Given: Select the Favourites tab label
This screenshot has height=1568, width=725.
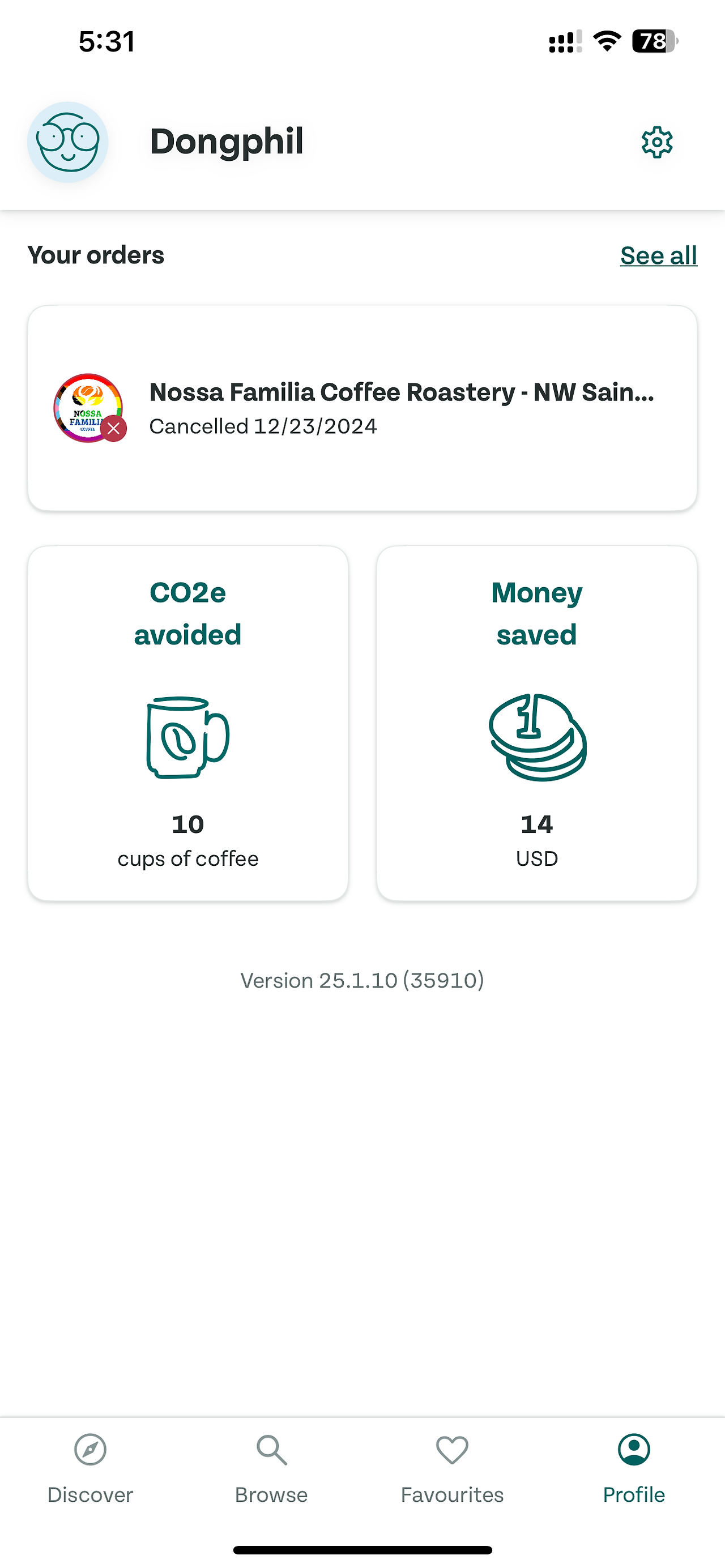Looking at the screenshot, I should click(x=451, y=1494).
